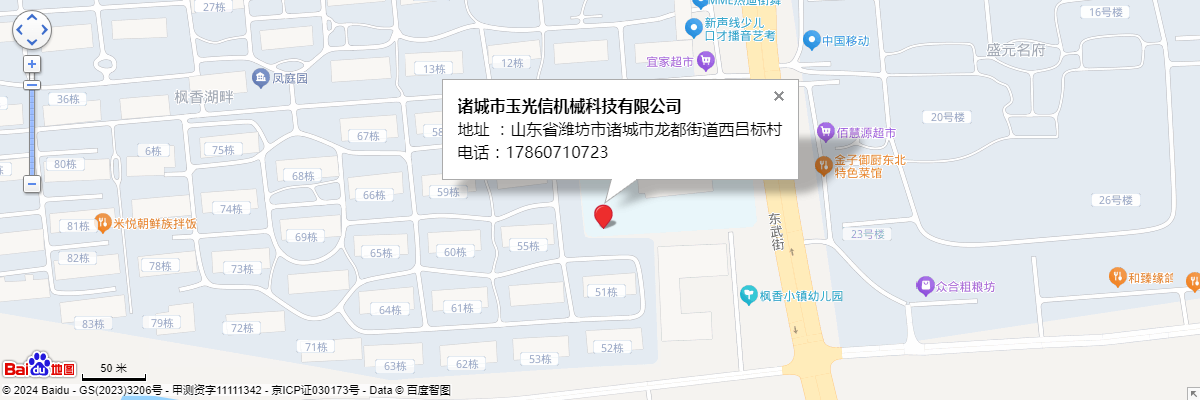Zoom out with the minus button
The image size is (1200, 400).
pyautogui.click(x=32, y=184)
